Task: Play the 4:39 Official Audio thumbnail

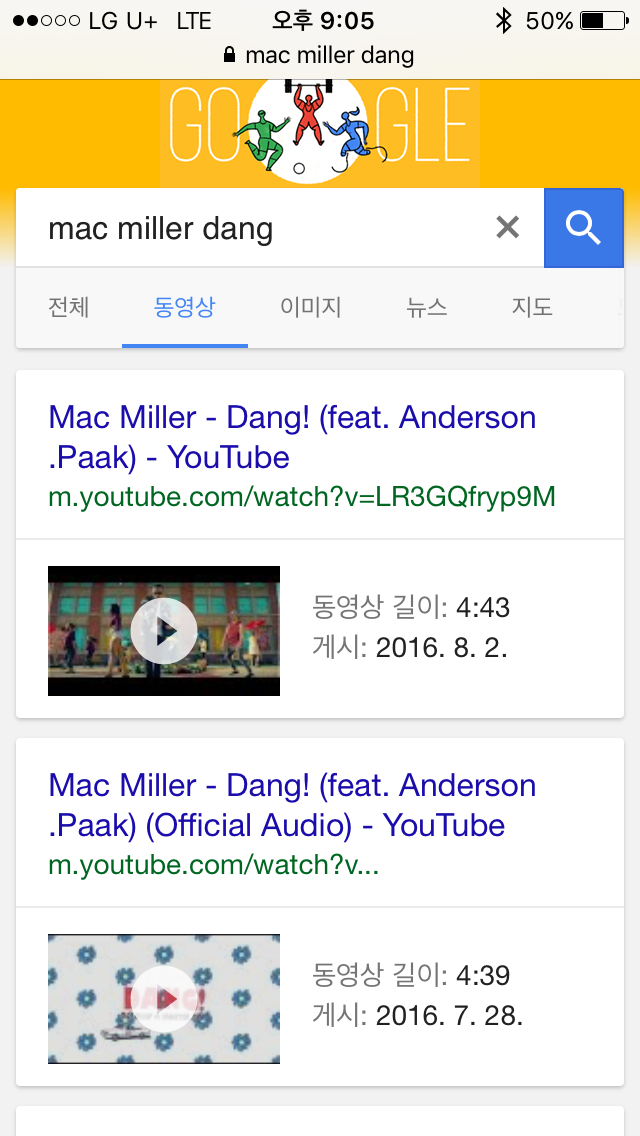Action: 164,999
